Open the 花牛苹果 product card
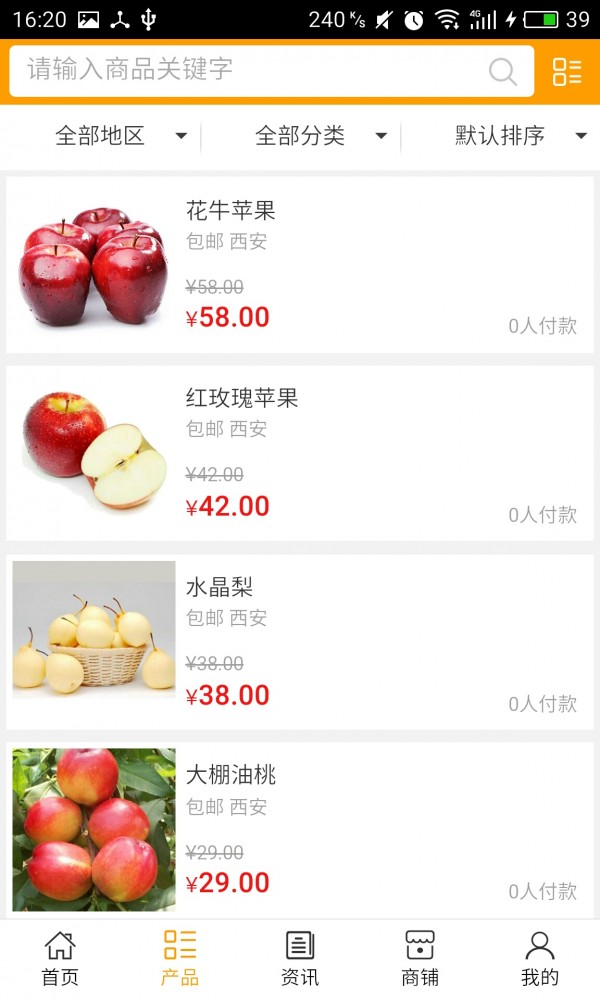This screenshot has width=600, height=1000. [x=300, y=265]
